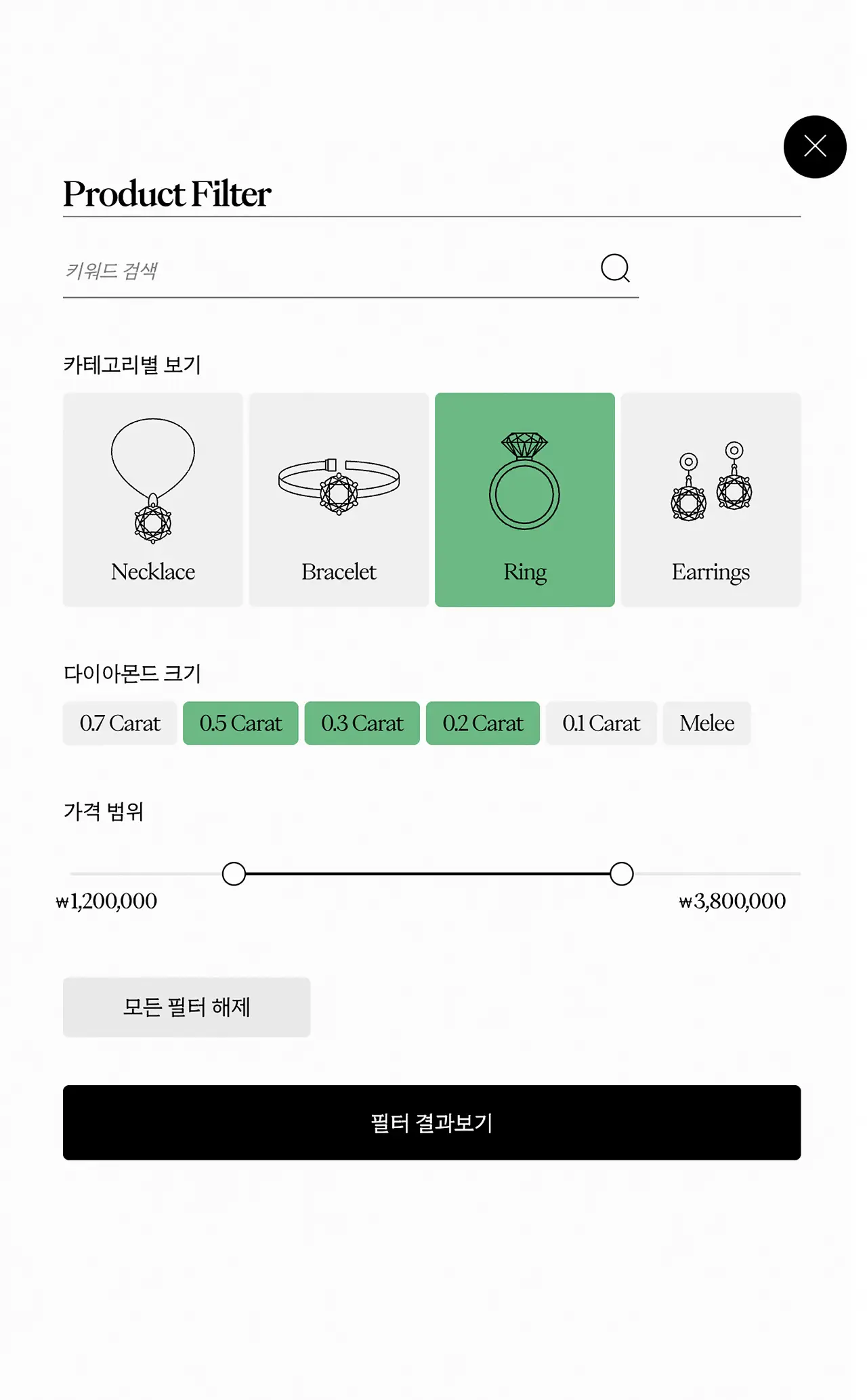This screenshot has height=1400, width=867.
Task: Choose the 0.7 Carat chip
Action: tap(120, 723)
